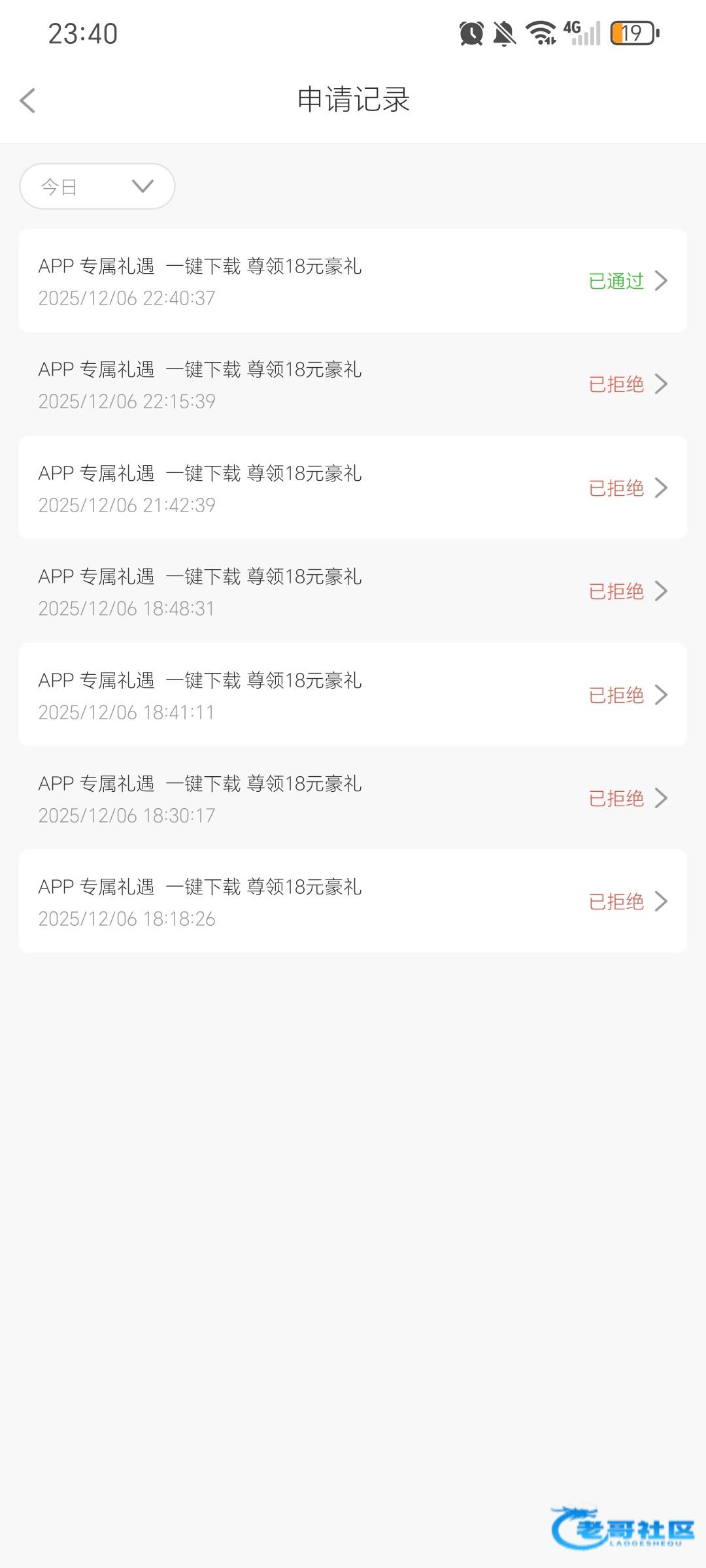The width and height of the screenshot is (706, 1568).
Task: Go back from the 申请记录 page
Action: 27,101
